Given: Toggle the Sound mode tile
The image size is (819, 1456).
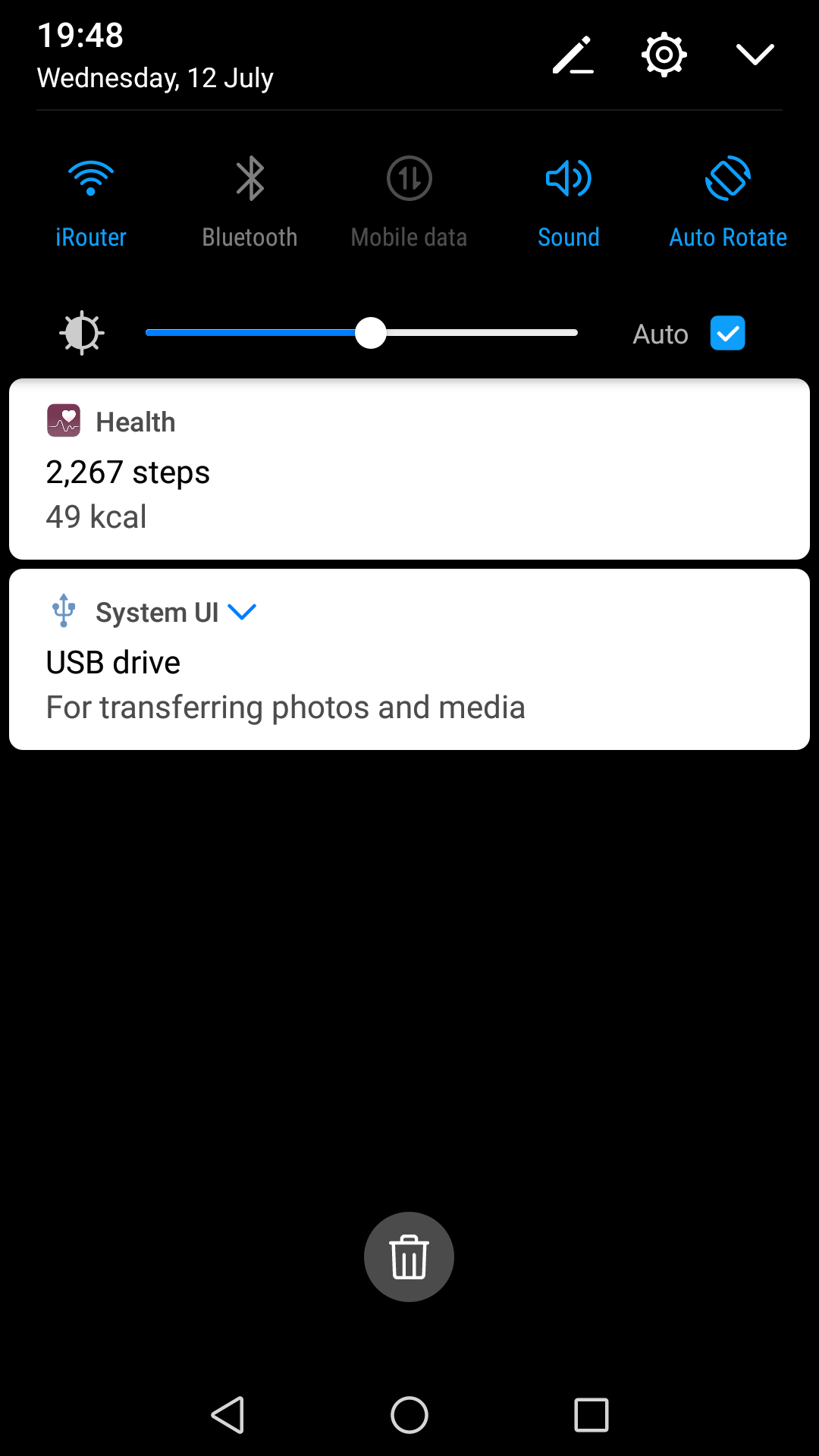Looking at the screenshot, I should (x=568, y=180).
